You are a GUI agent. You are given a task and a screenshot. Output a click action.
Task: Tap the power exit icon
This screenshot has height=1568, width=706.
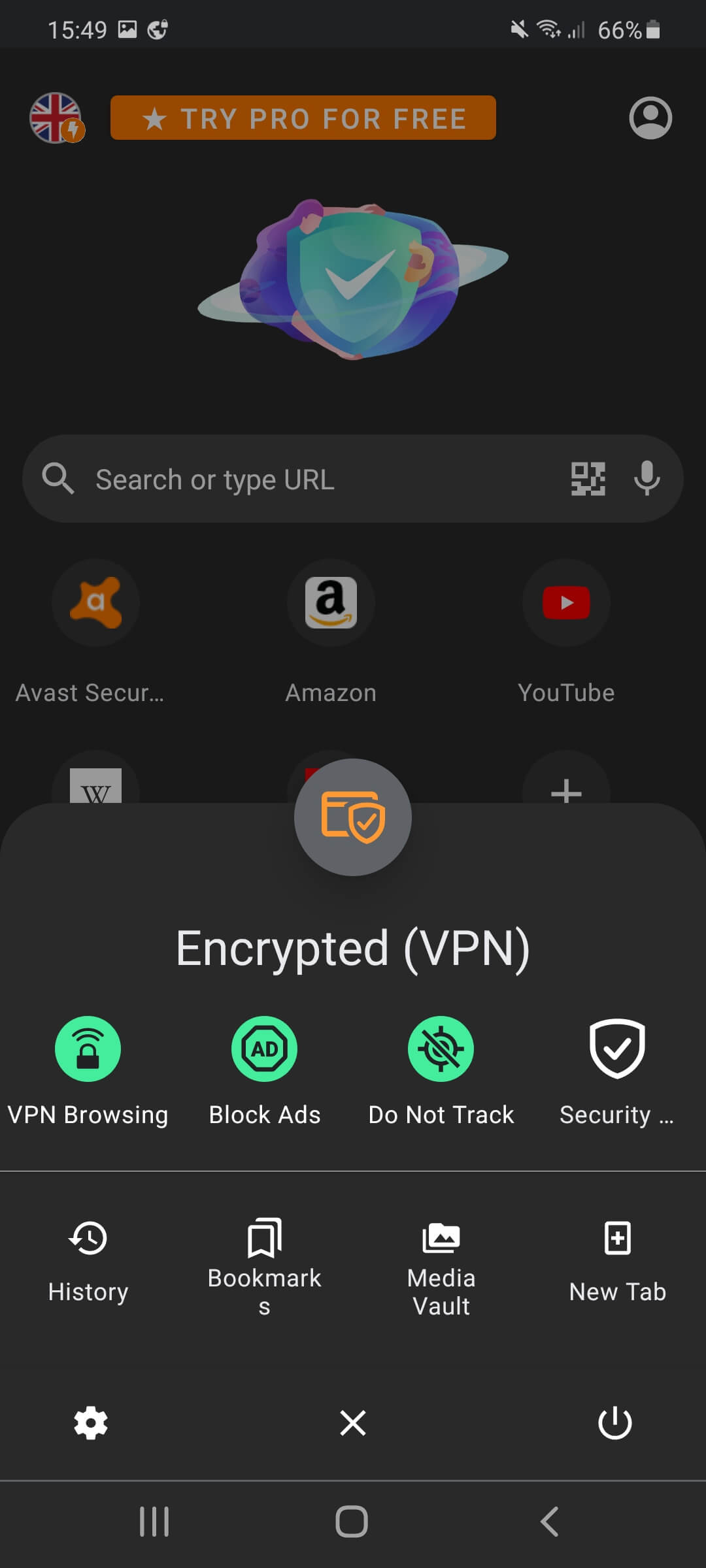[x=615, y=1423]
